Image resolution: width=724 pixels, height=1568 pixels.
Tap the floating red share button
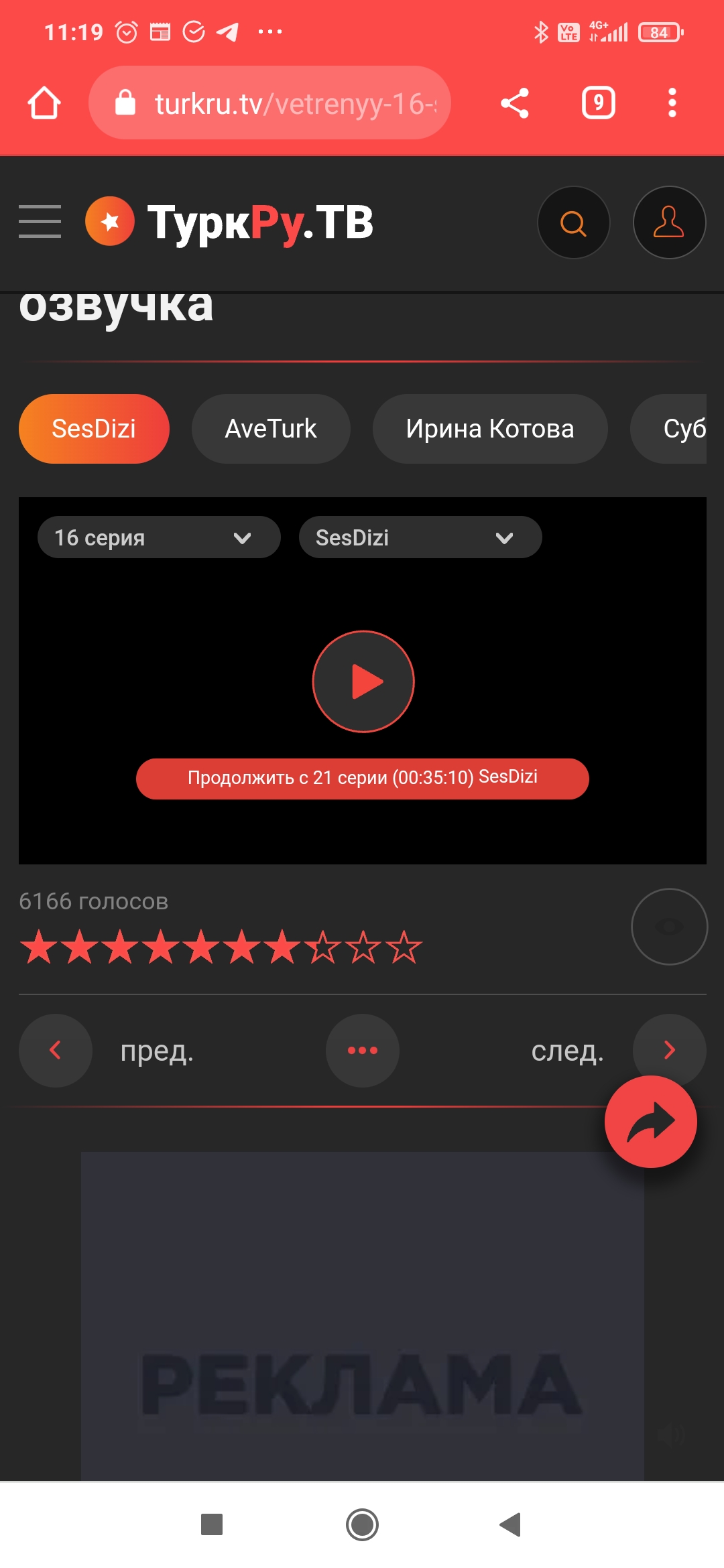(x=650, y=1122)
